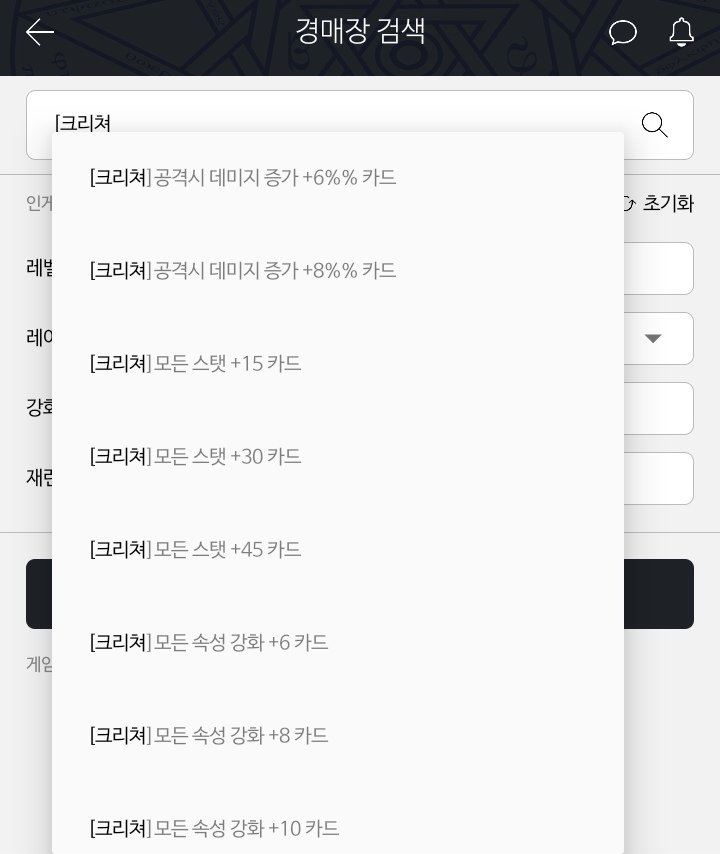Pick 모든 스탯 +45 카드 suggestion

click(196, 549)
